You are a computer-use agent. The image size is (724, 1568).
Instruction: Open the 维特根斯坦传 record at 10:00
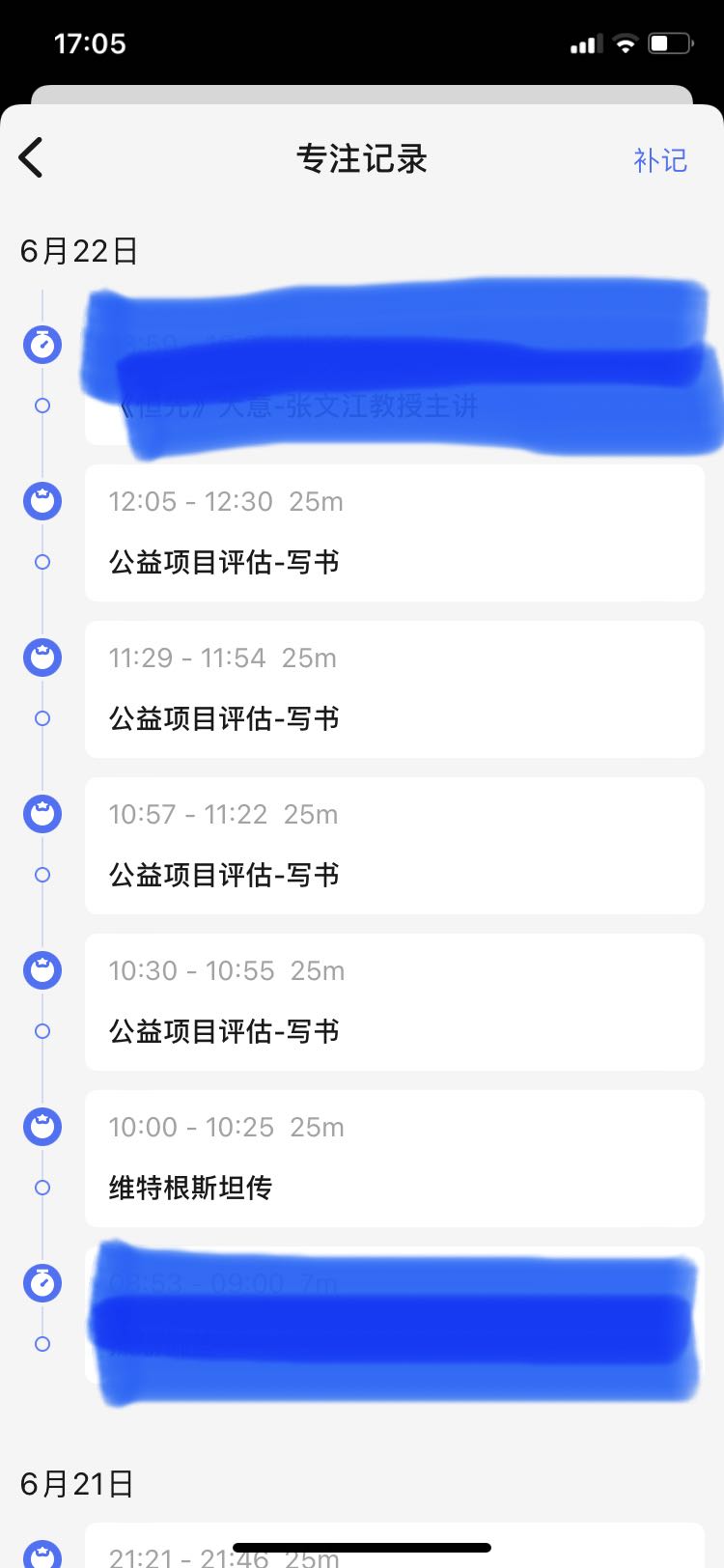click(395, 1159)
